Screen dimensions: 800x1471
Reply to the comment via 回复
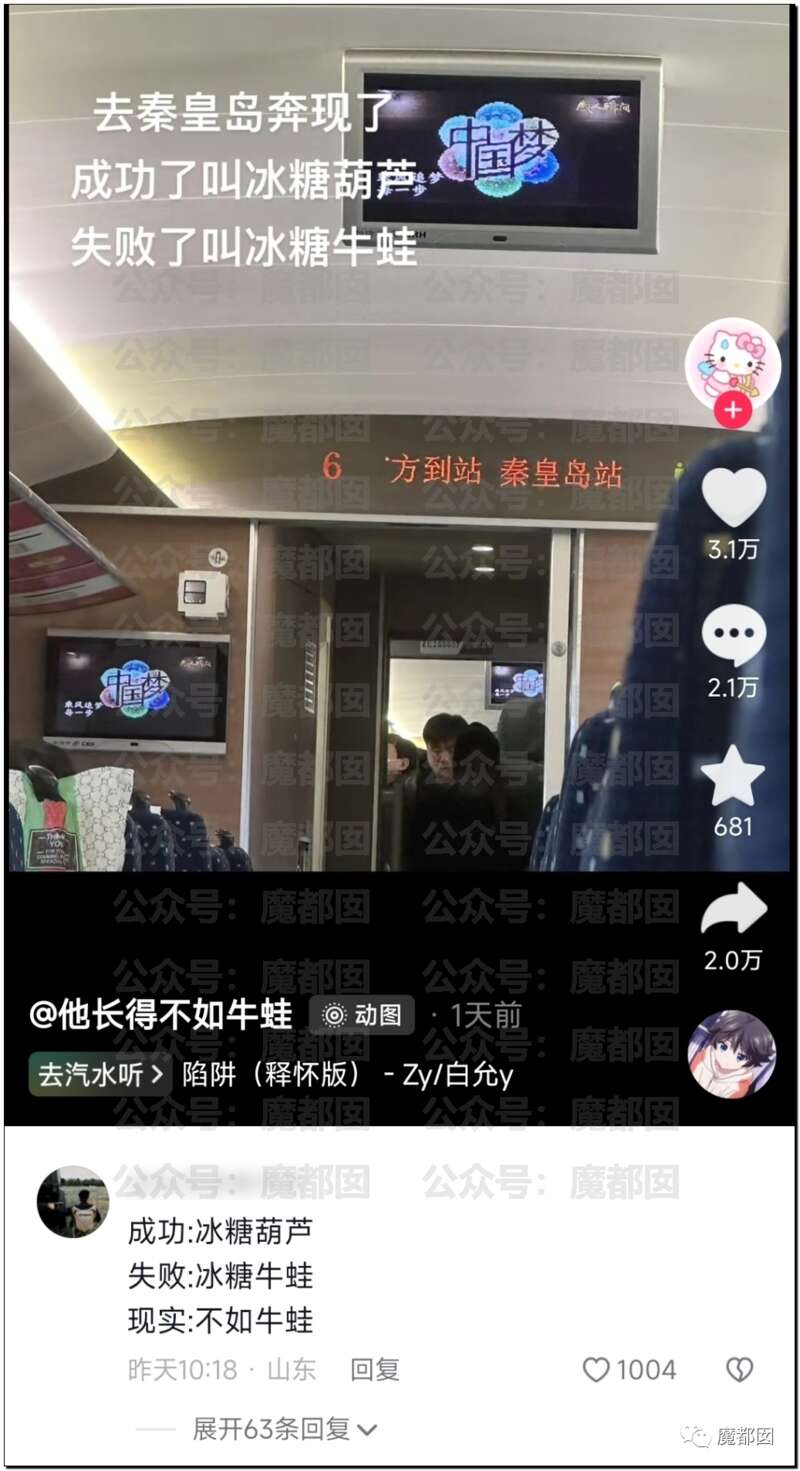click(375, 1370)
